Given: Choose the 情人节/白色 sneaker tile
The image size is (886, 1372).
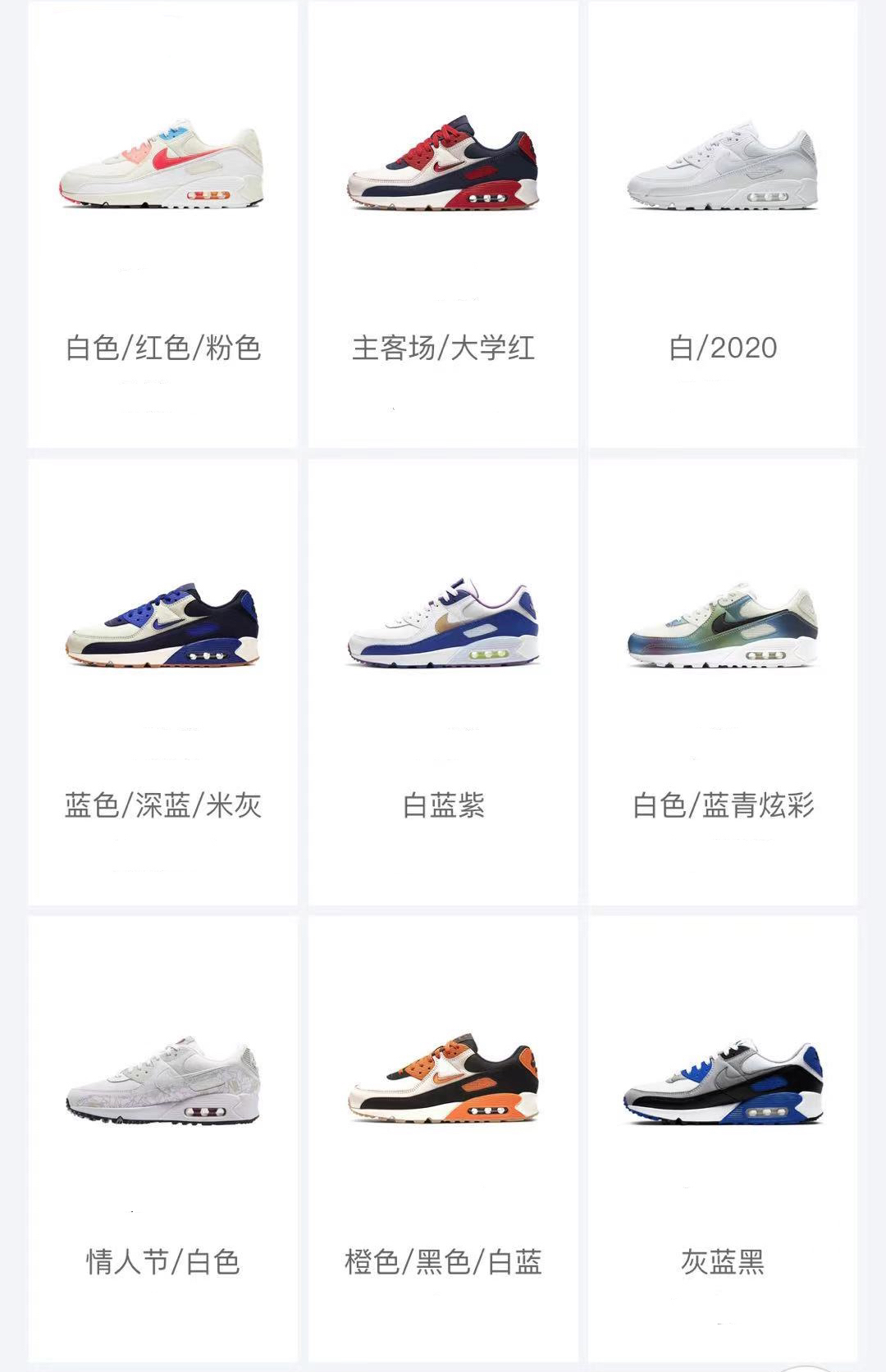Looking at the screenshot, I should 162,1140.
